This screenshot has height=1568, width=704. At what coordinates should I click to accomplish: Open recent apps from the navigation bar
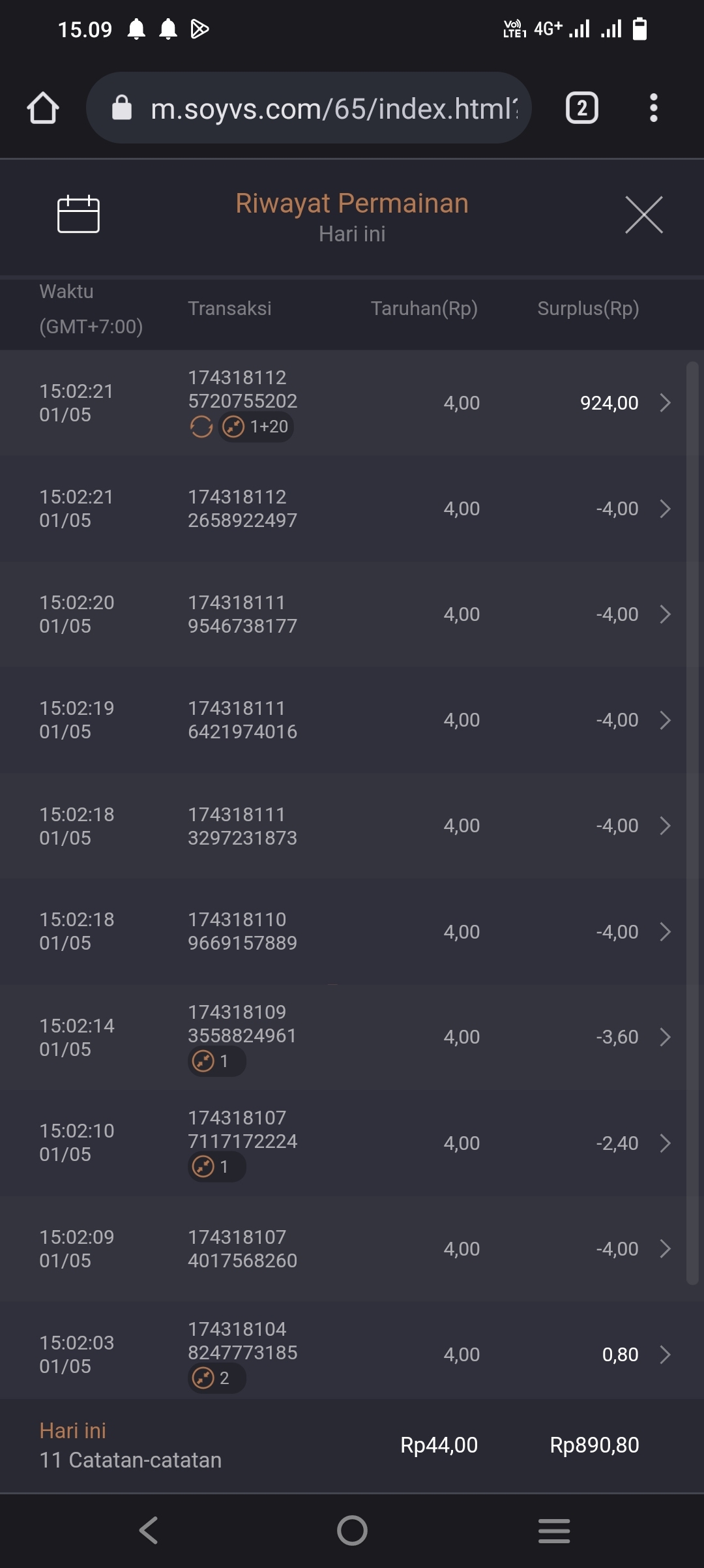[x=554, y=1530]
